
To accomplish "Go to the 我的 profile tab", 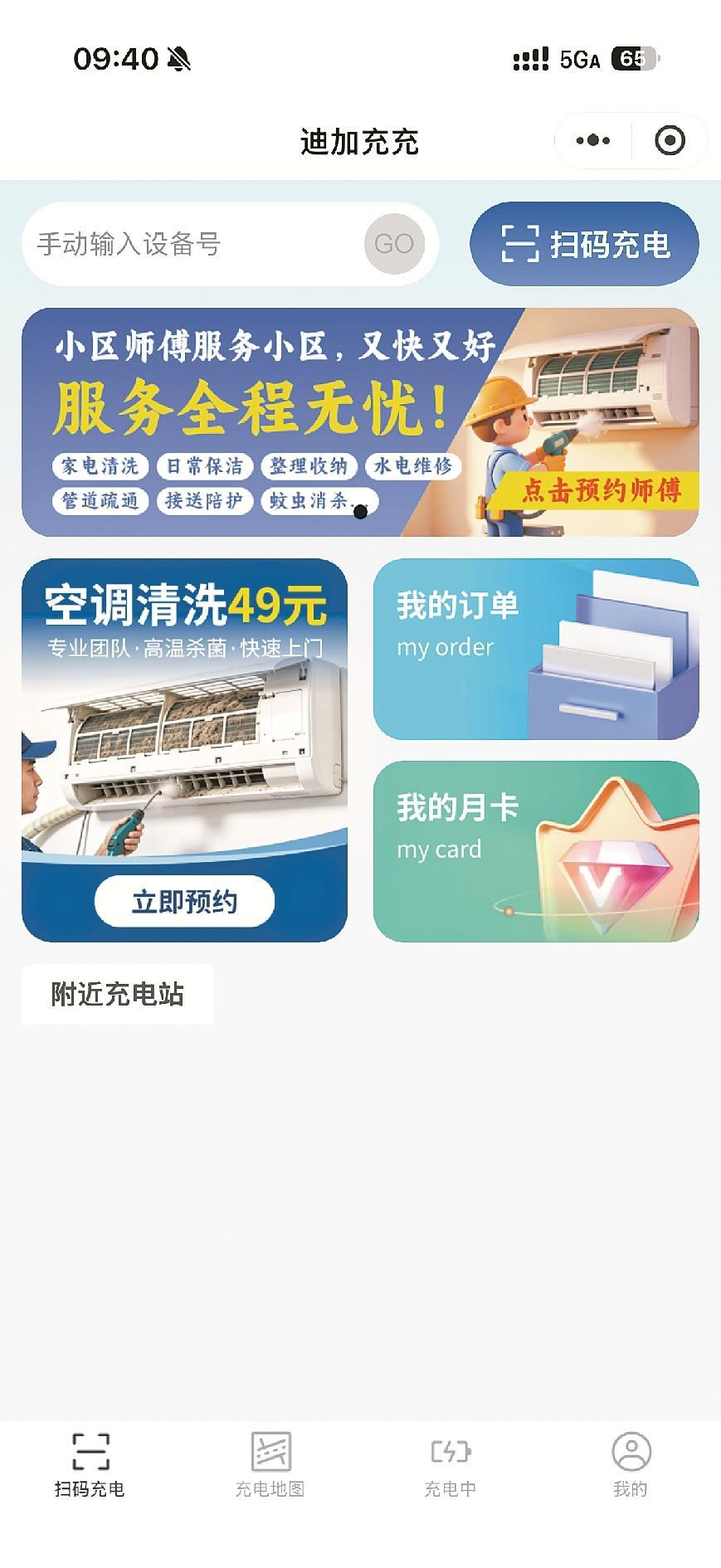I will tap(631, 1465).
